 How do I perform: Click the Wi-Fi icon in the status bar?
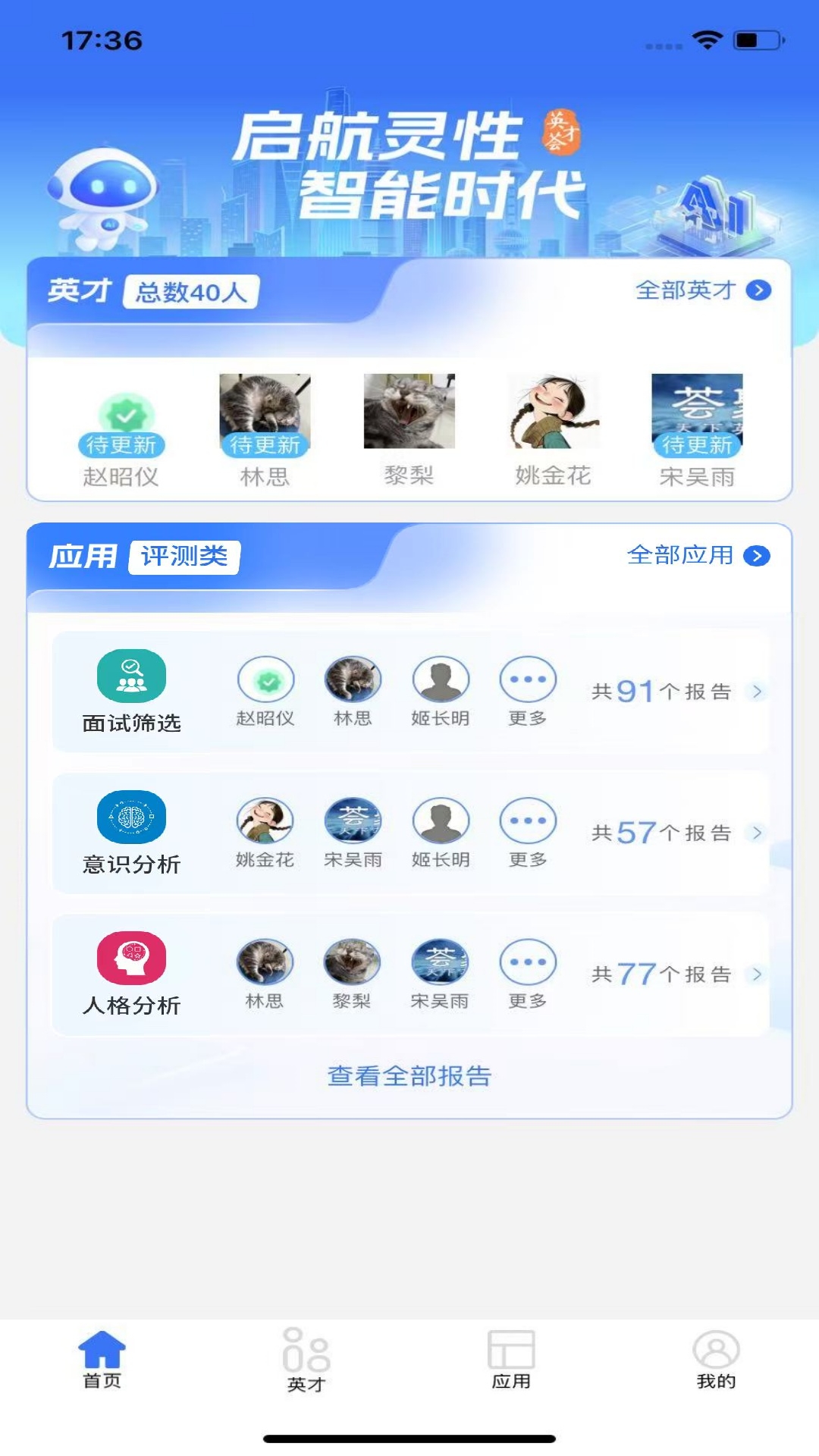click(708, 42)
